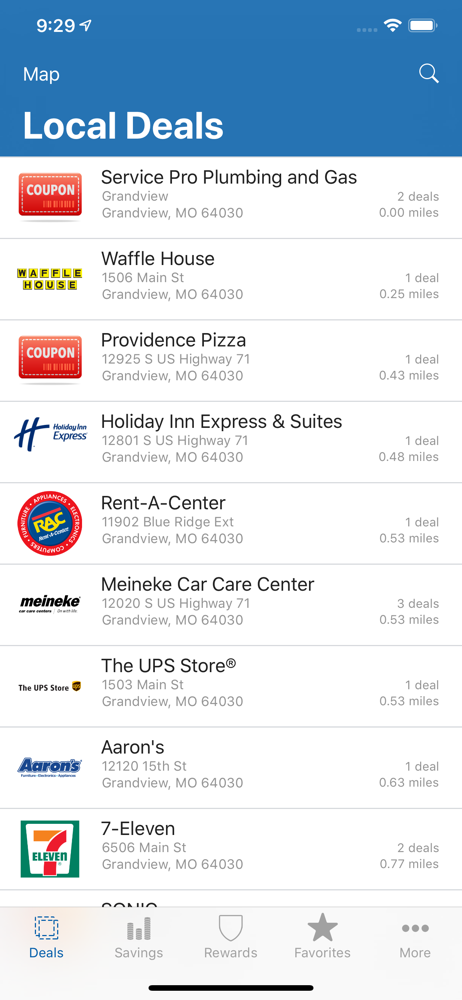Open the More tab
This screenshot has height=1000, width=462.
415,938
